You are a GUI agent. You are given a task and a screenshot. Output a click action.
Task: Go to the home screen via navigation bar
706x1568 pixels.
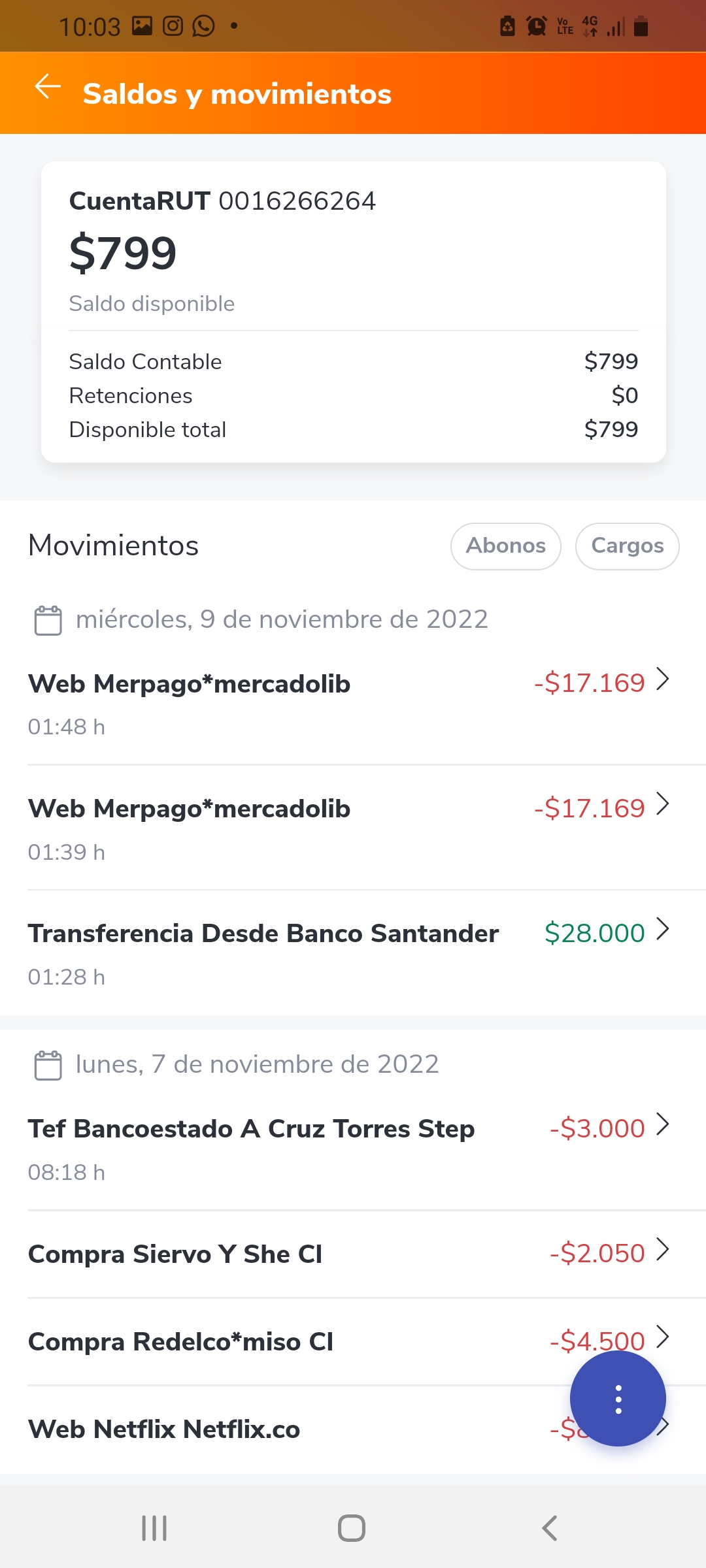352,1527
